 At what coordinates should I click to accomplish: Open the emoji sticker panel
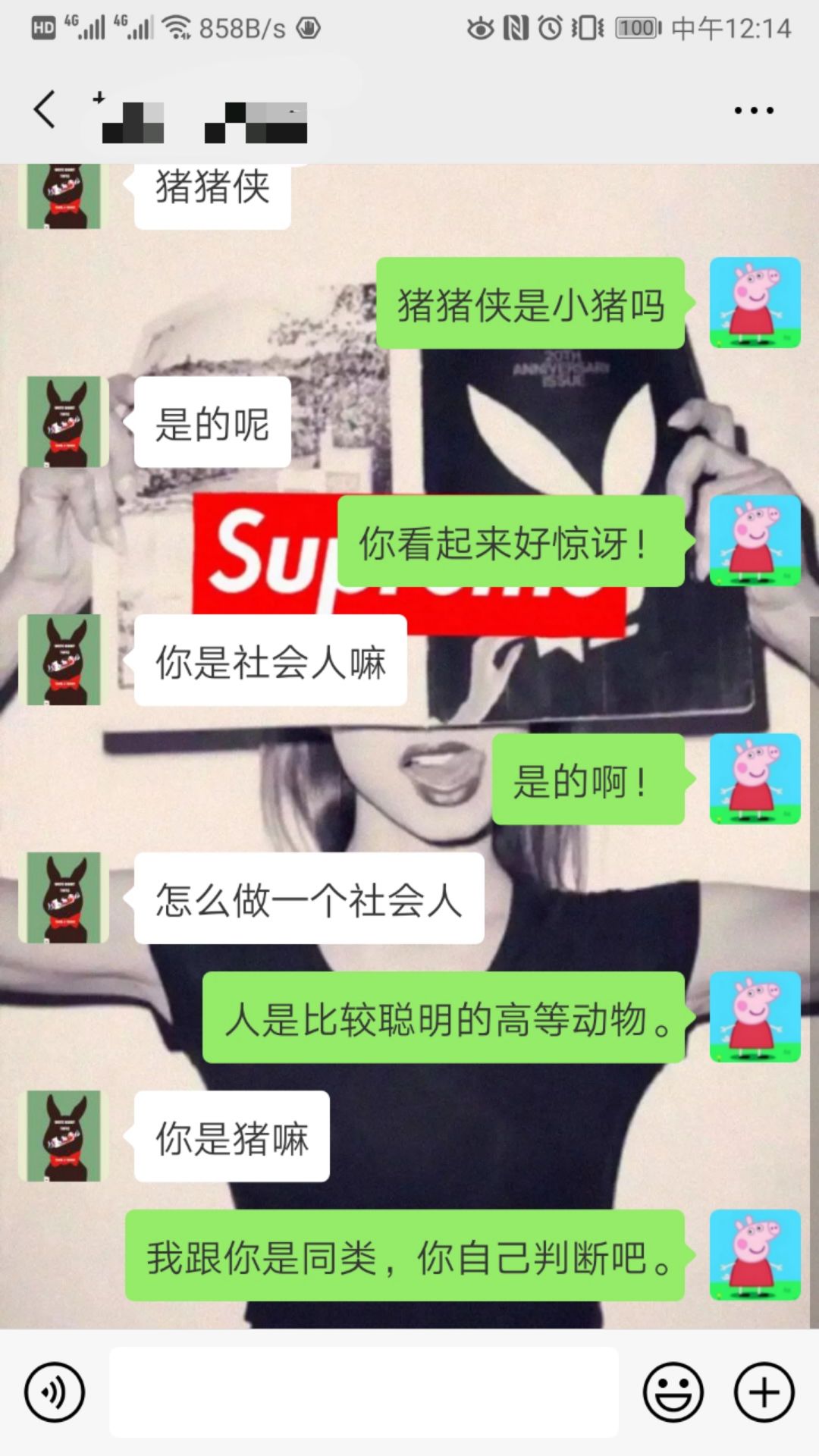(673, 1392)
